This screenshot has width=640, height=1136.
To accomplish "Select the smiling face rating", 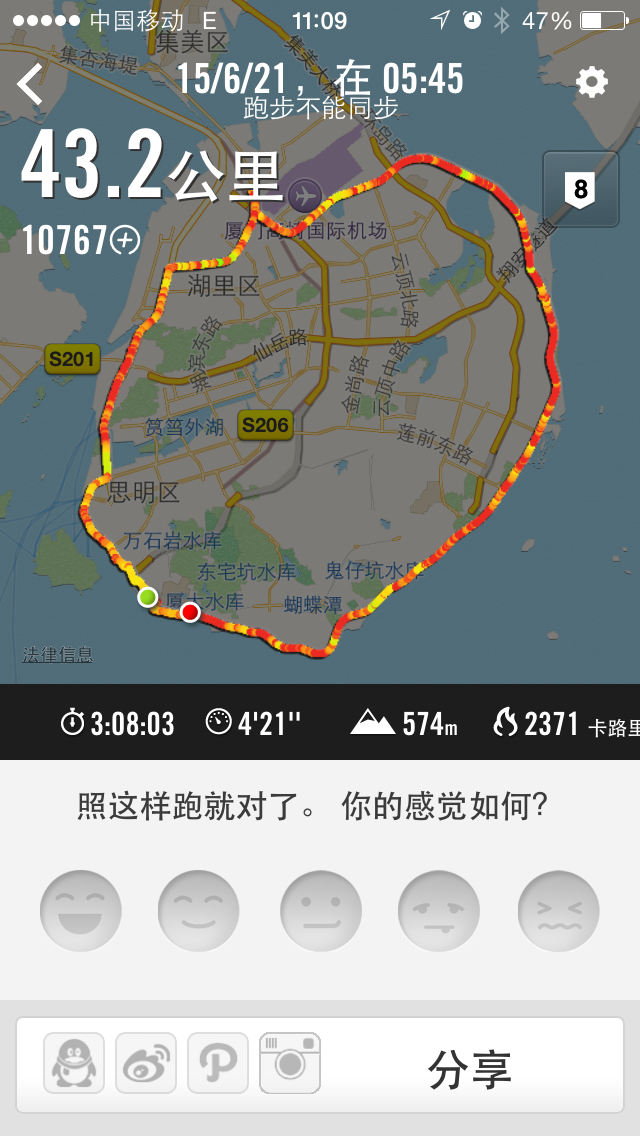I will (199, 911).
